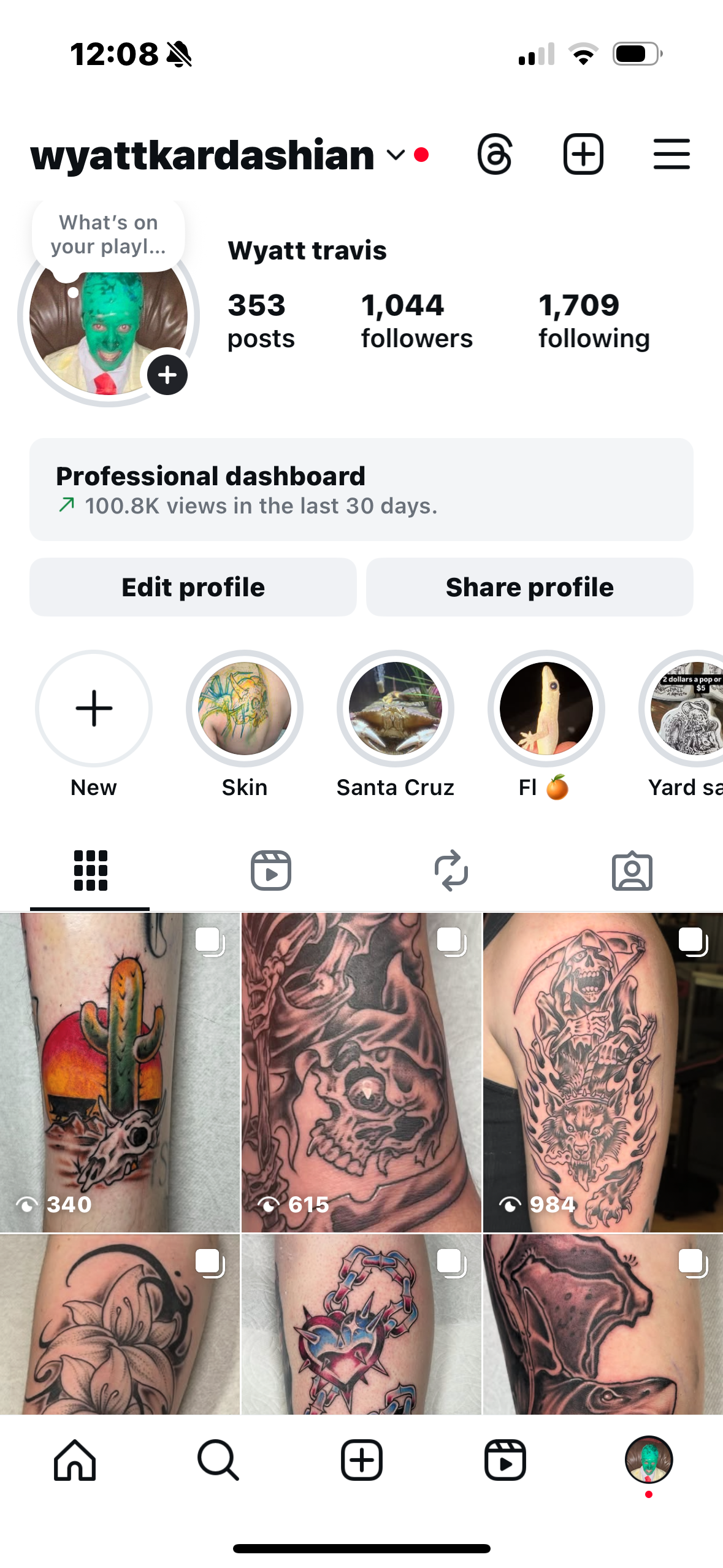Tap Share profile
The height and width of the screenshot is (1568, 723).
coord(530,587)
